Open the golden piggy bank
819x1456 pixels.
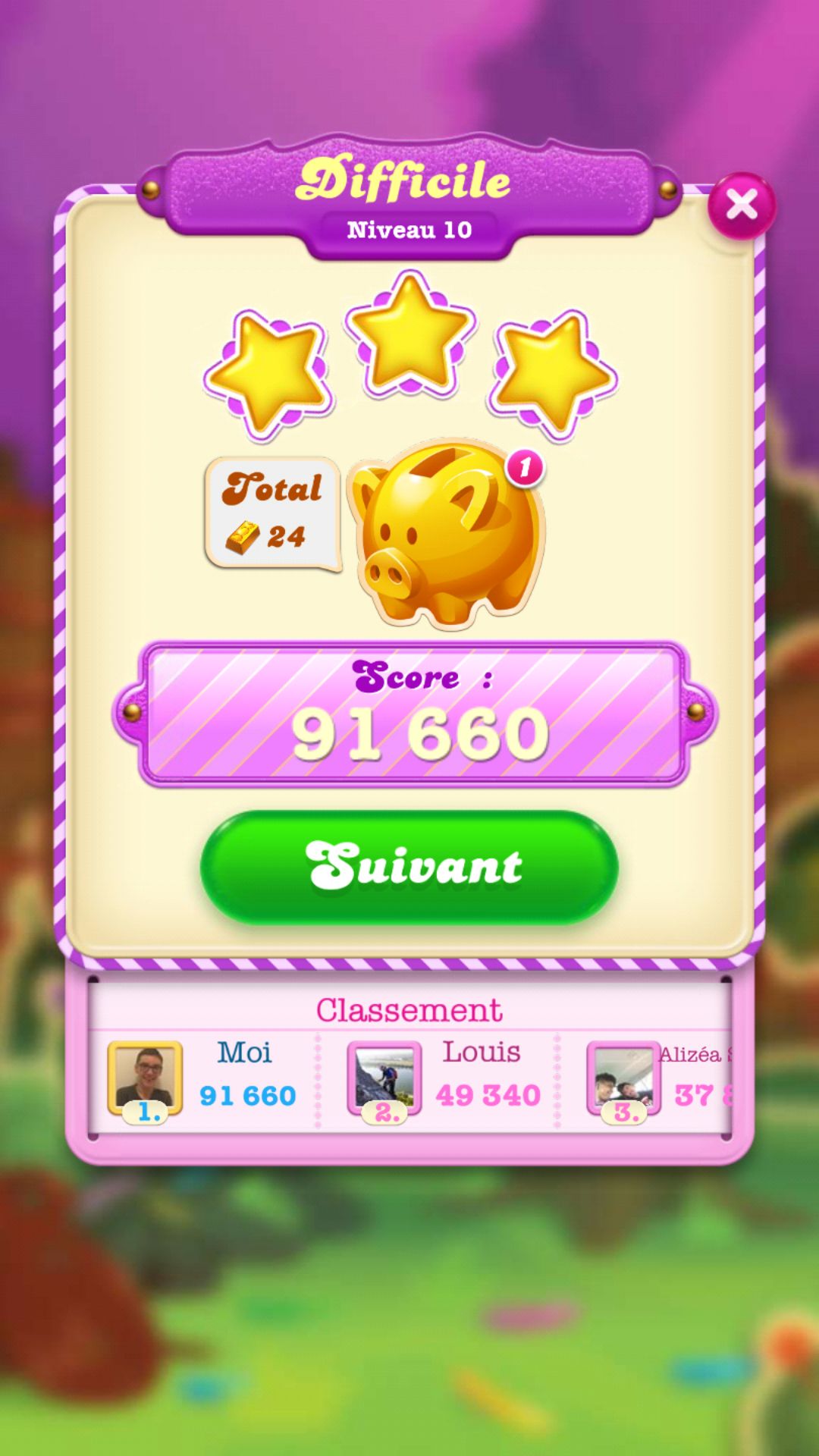point(447,535)
